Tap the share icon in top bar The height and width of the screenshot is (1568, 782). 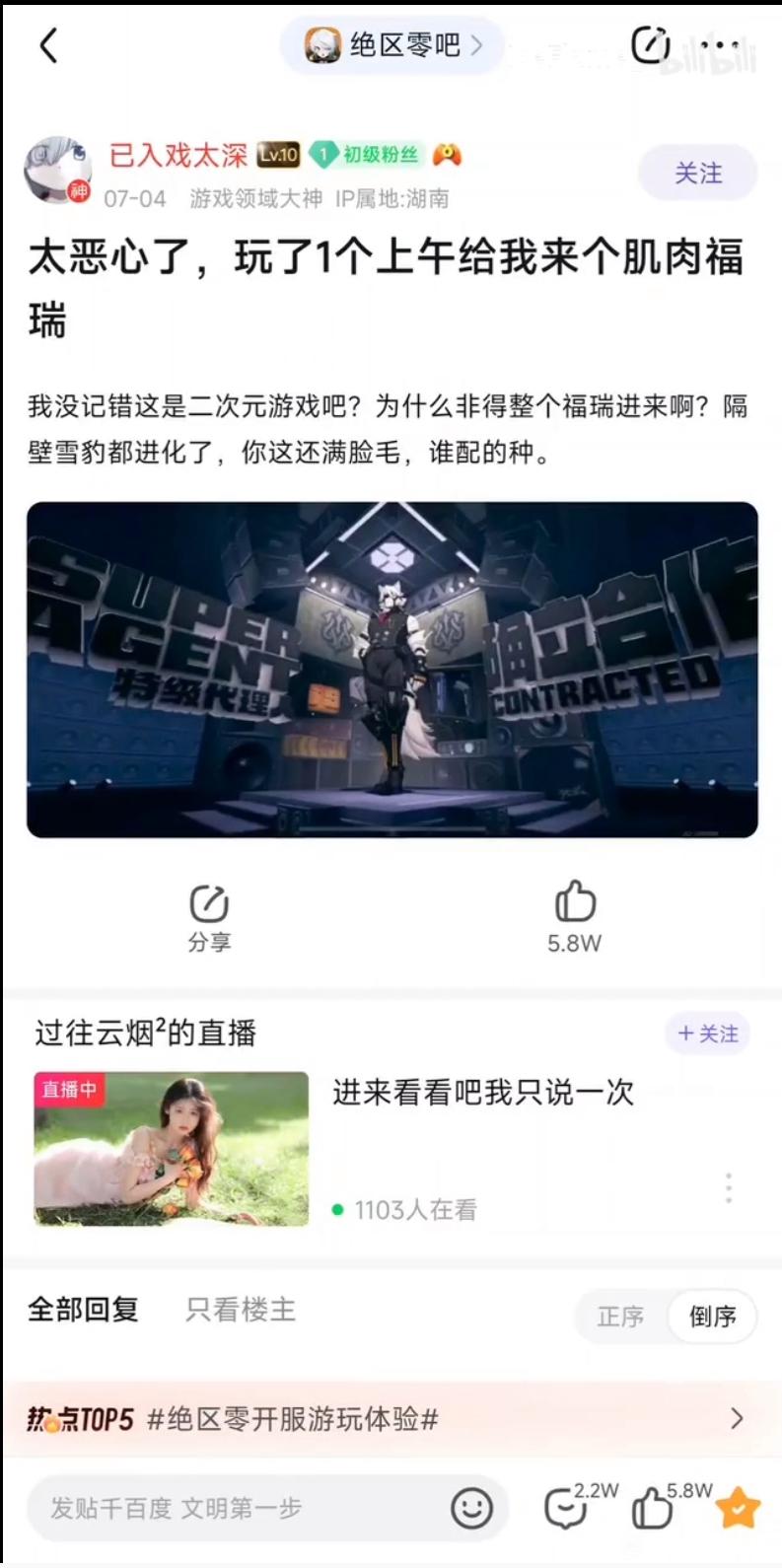pos(650,45)
